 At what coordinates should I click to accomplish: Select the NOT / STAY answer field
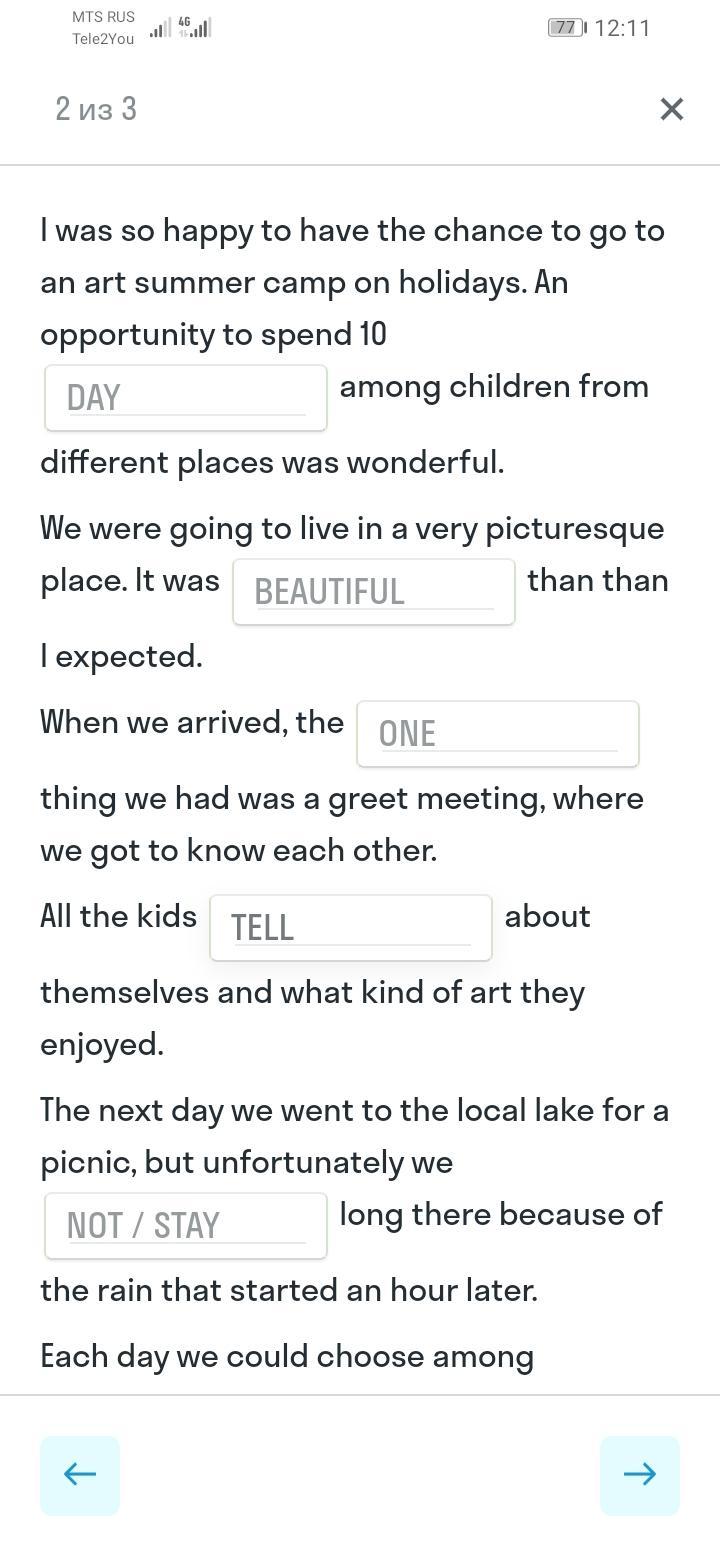[x=186, y=1226]
